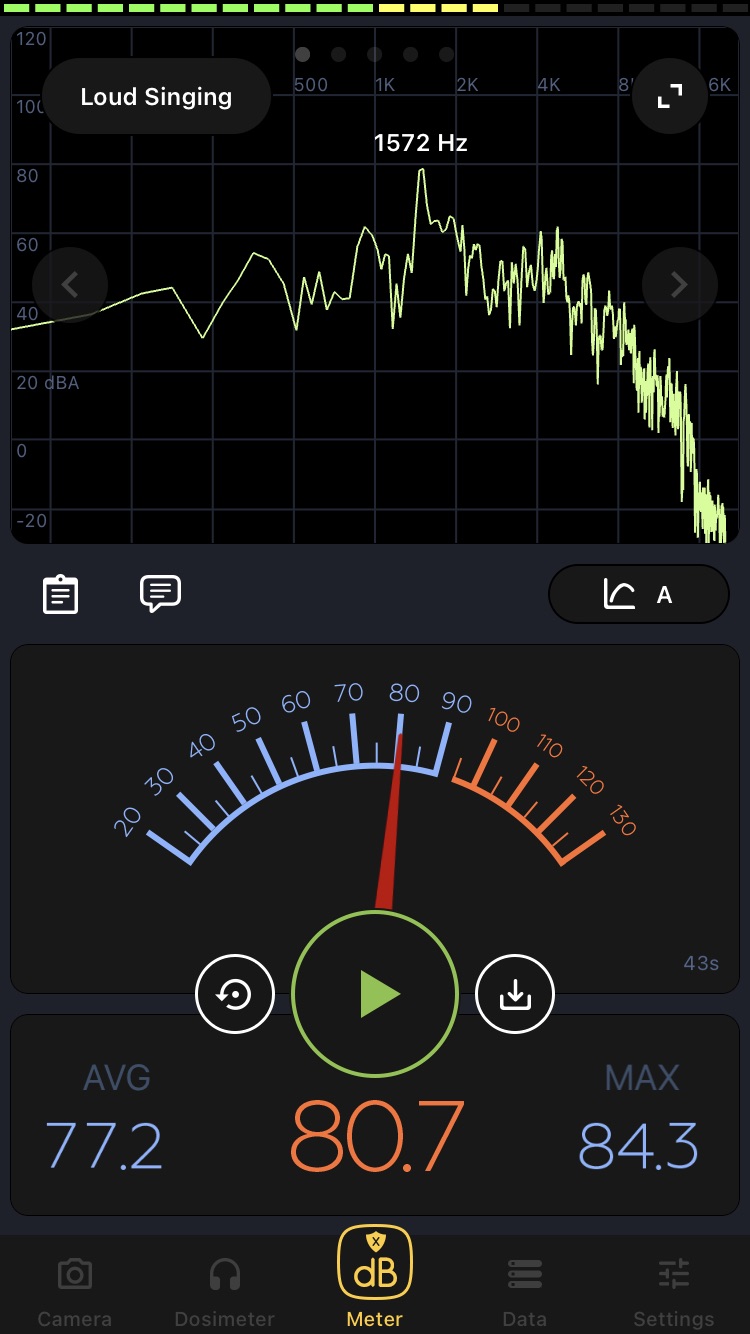Go to the Data tab
This screenshot has width=750, height=1334.
[525, 1288]
